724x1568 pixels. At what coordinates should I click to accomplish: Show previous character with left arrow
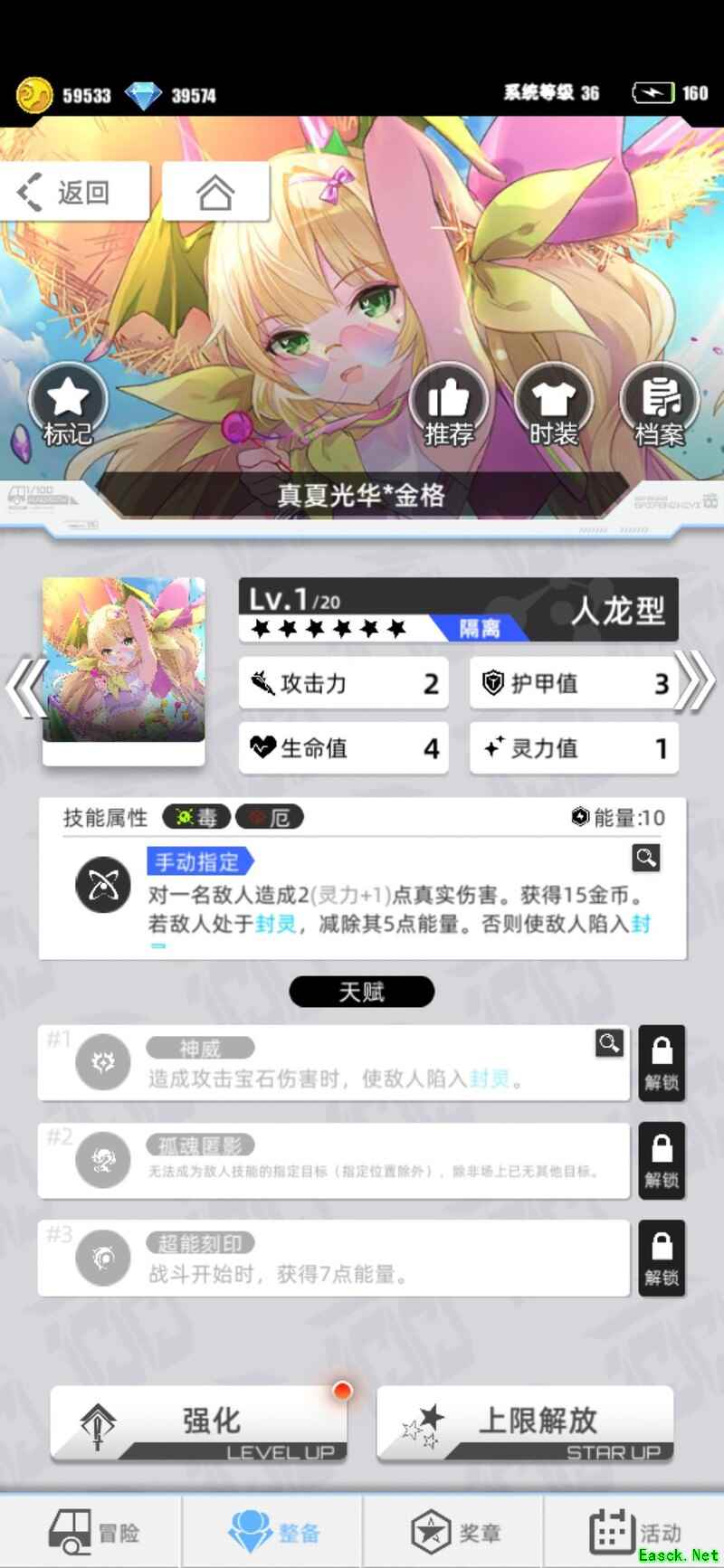pyautogui.click(x=25, y=688)
